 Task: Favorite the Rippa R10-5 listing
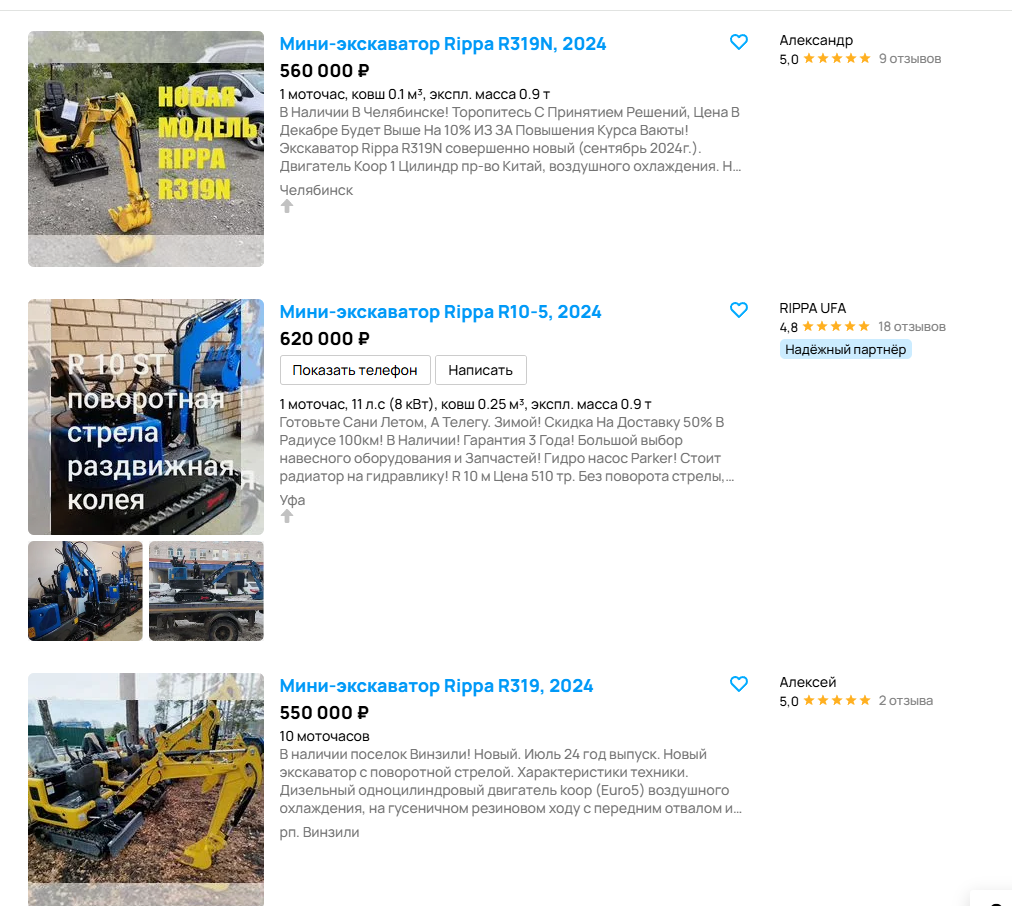(x=738, y=310)
